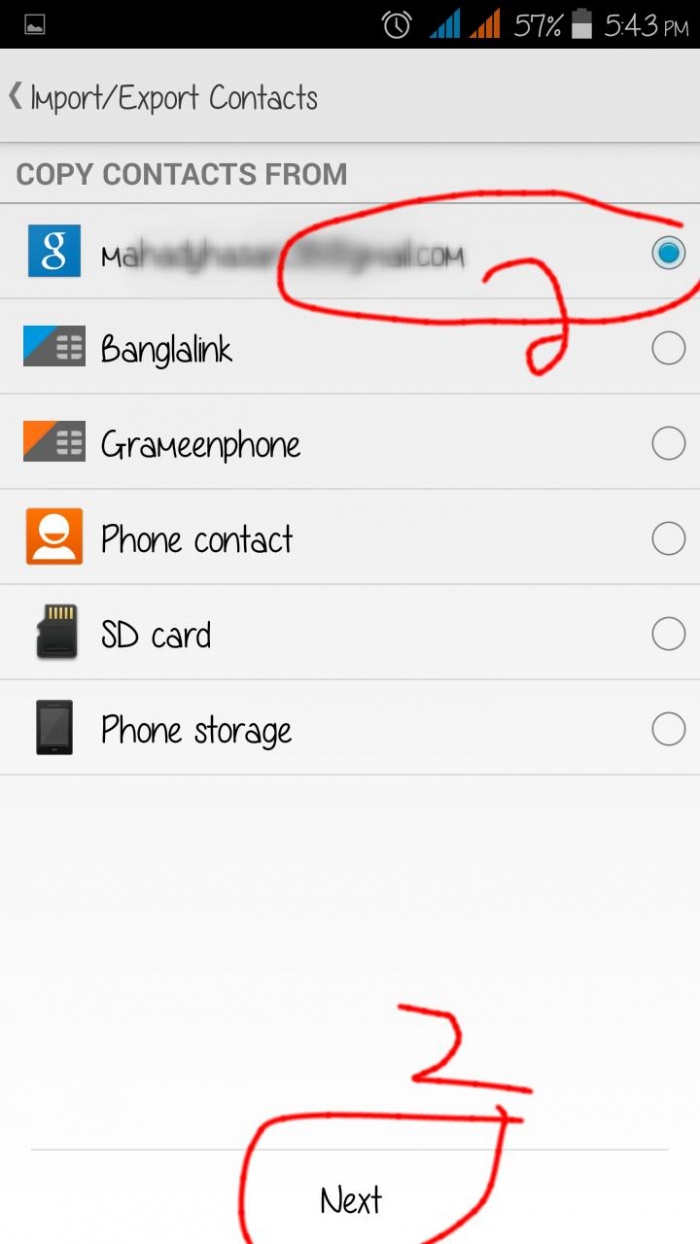Choose Banglalink as the copy source
The width and height of the screenshot is (700, 1244).
point(668,348)
